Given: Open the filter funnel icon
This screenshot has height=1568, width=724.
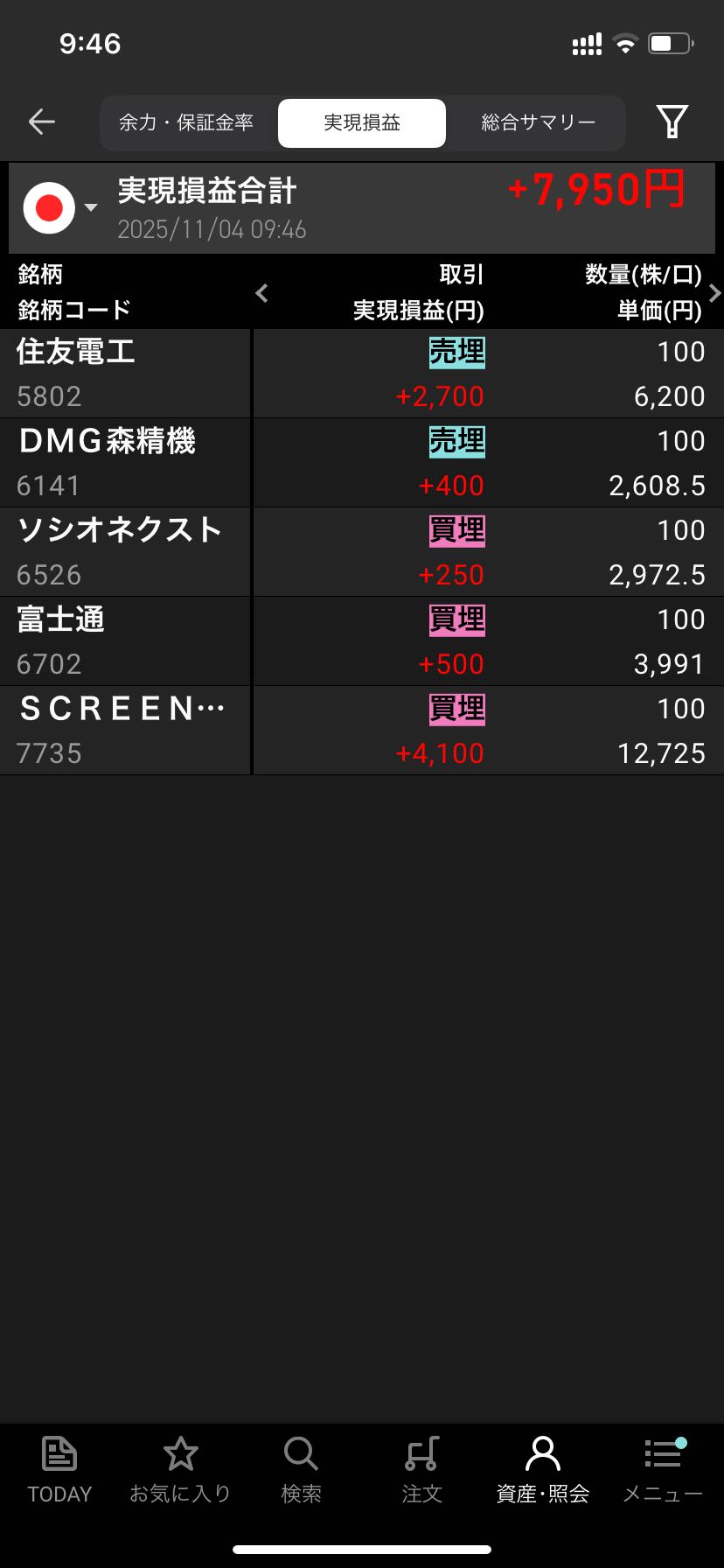Looking at the screenshot, I should click(x=672, y=122).
